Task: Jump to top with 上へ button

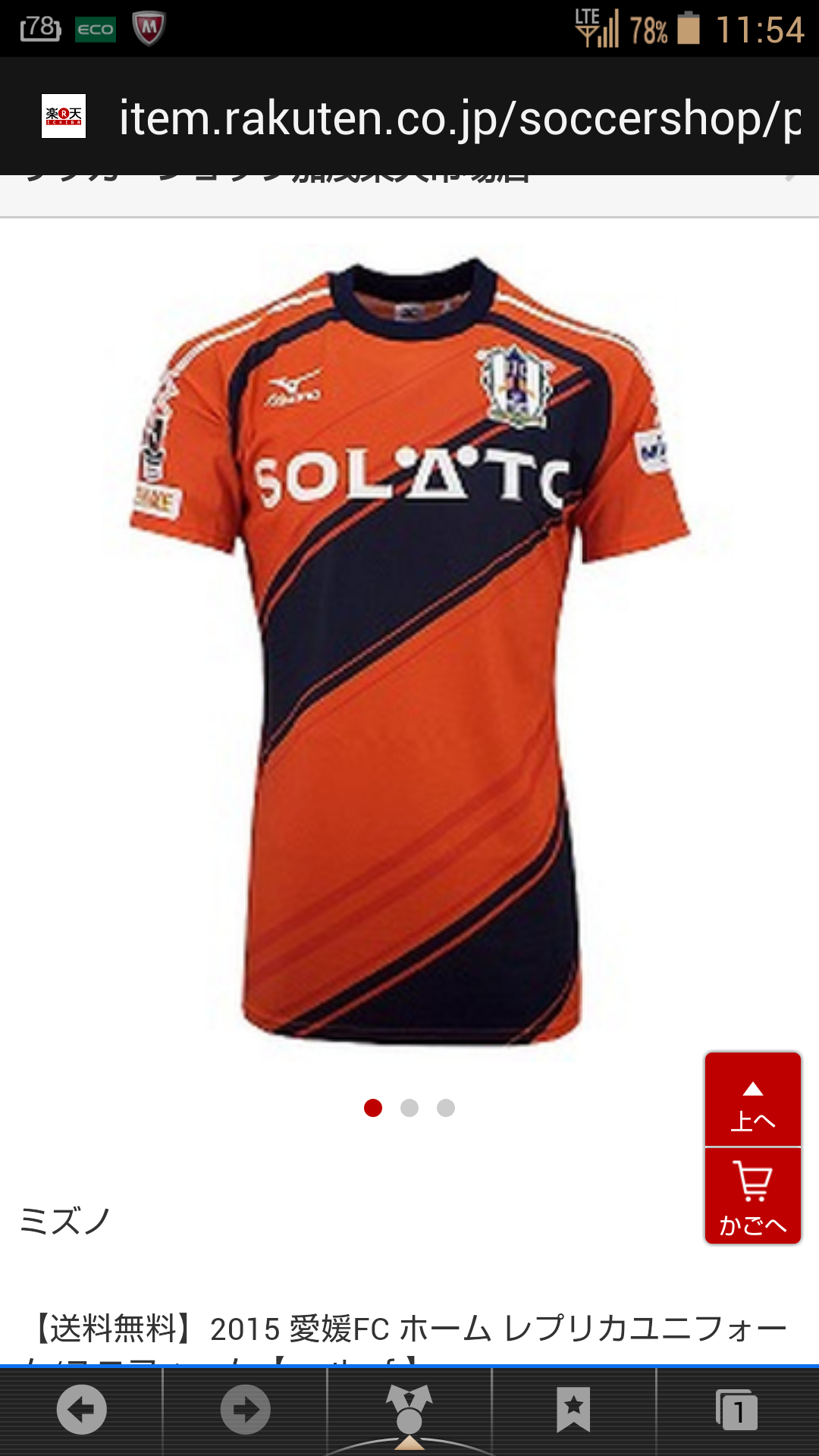Action: pos(752,1102)
